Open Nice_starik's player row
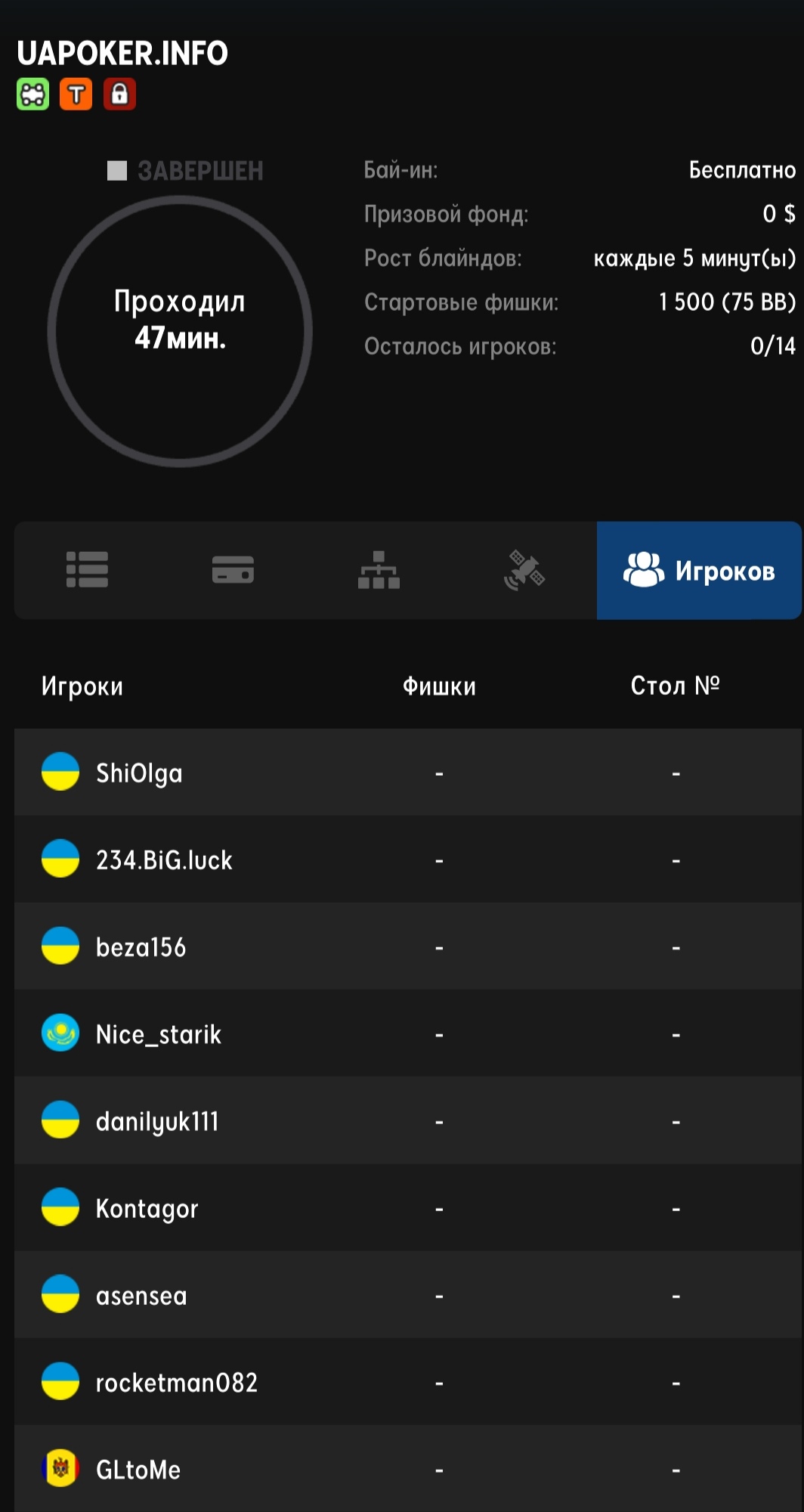This screenshot has height=1512, width=804. click(x=408, y=1033)
